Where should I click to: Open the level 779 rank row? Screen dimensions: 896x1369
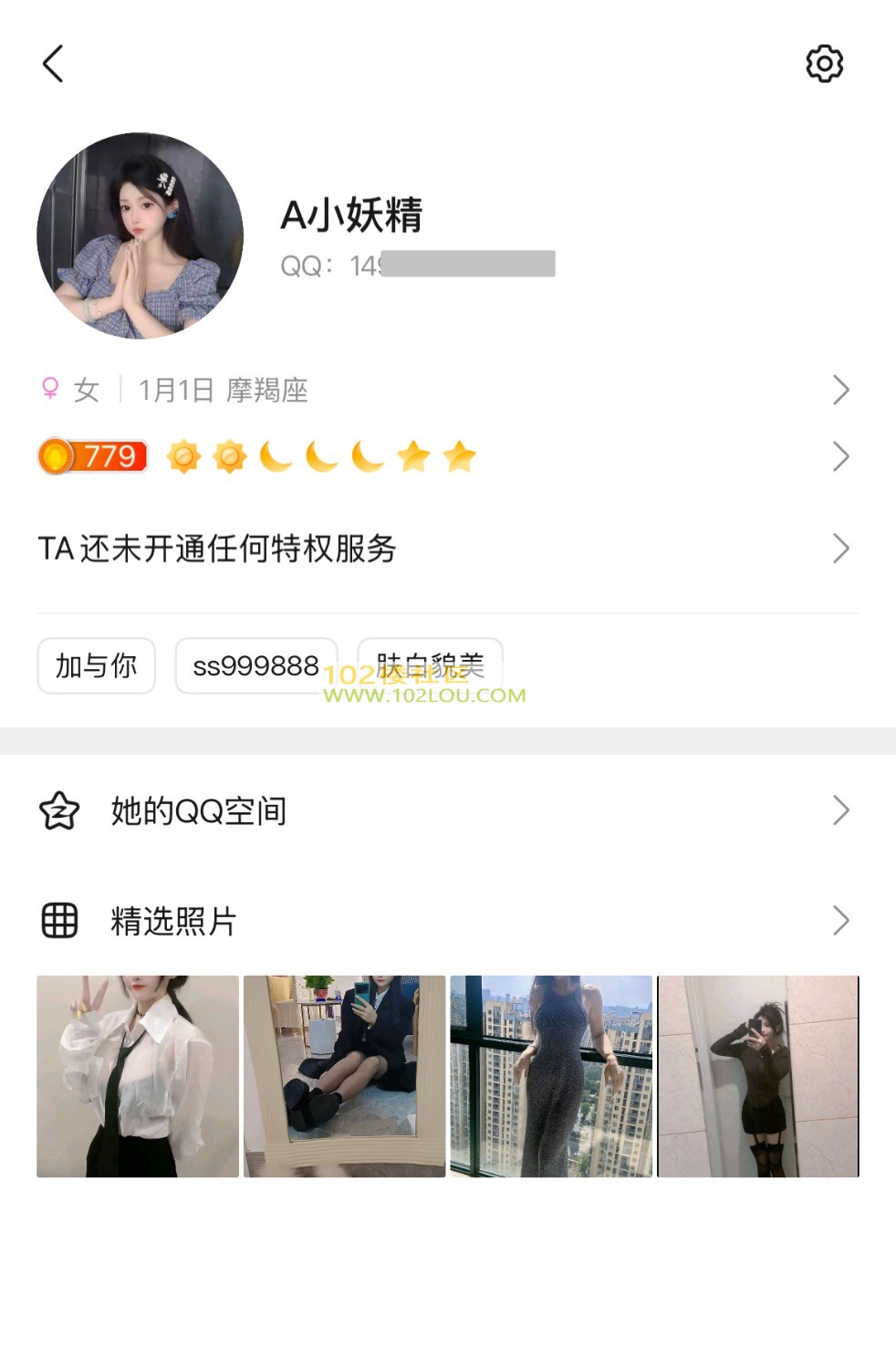pos(447,456)
